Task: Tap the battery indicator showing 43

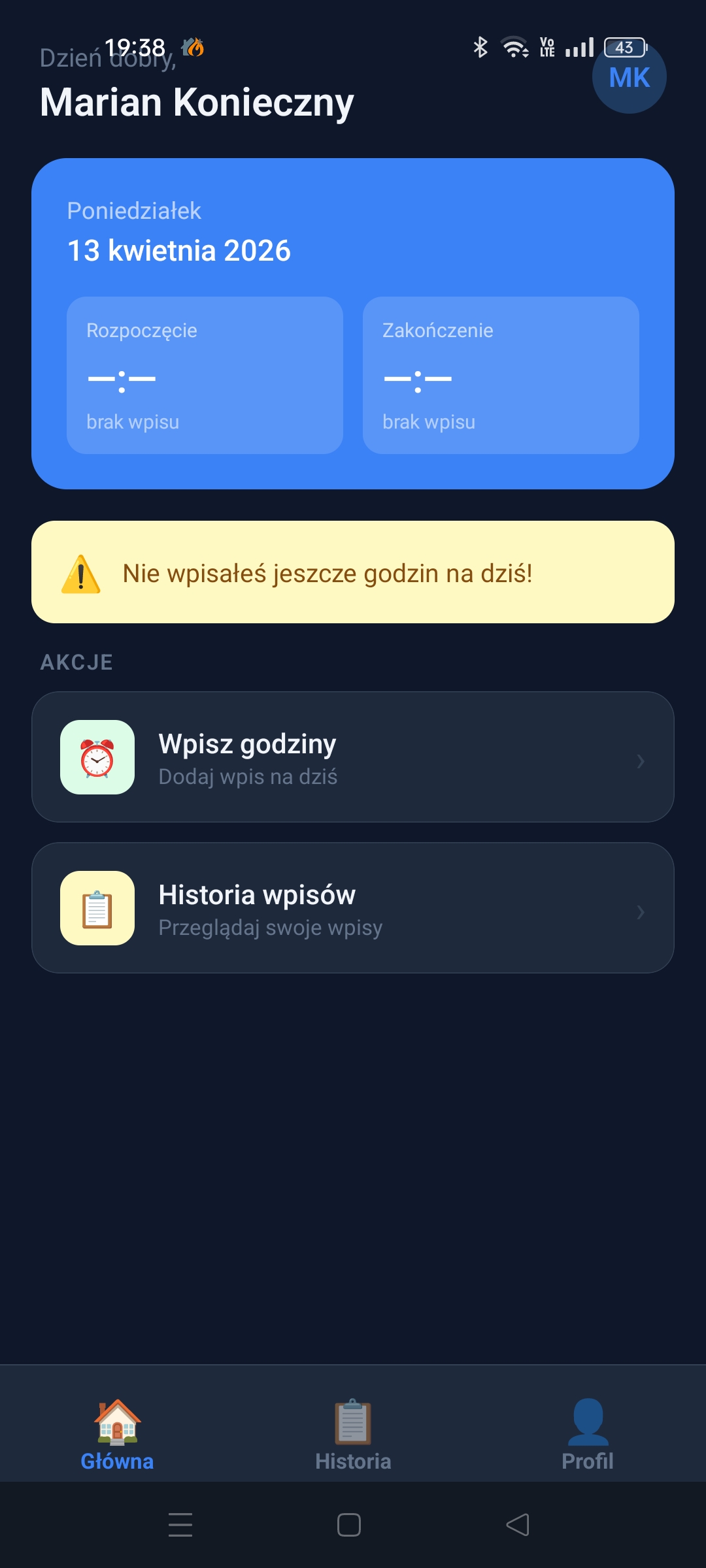Action: coord(623,46)
